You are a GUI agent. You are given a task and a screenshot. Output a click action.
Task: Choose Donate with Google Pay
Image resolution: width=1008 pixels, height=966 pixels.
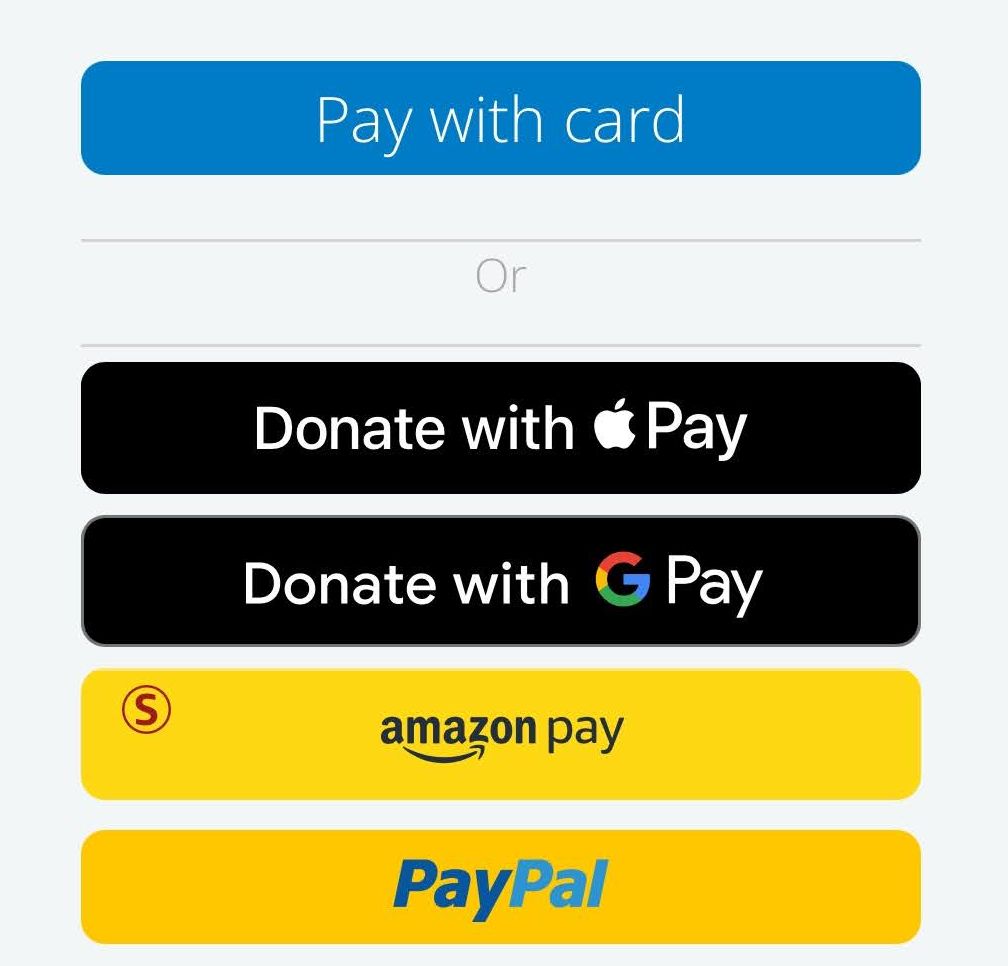coord(500,582)
